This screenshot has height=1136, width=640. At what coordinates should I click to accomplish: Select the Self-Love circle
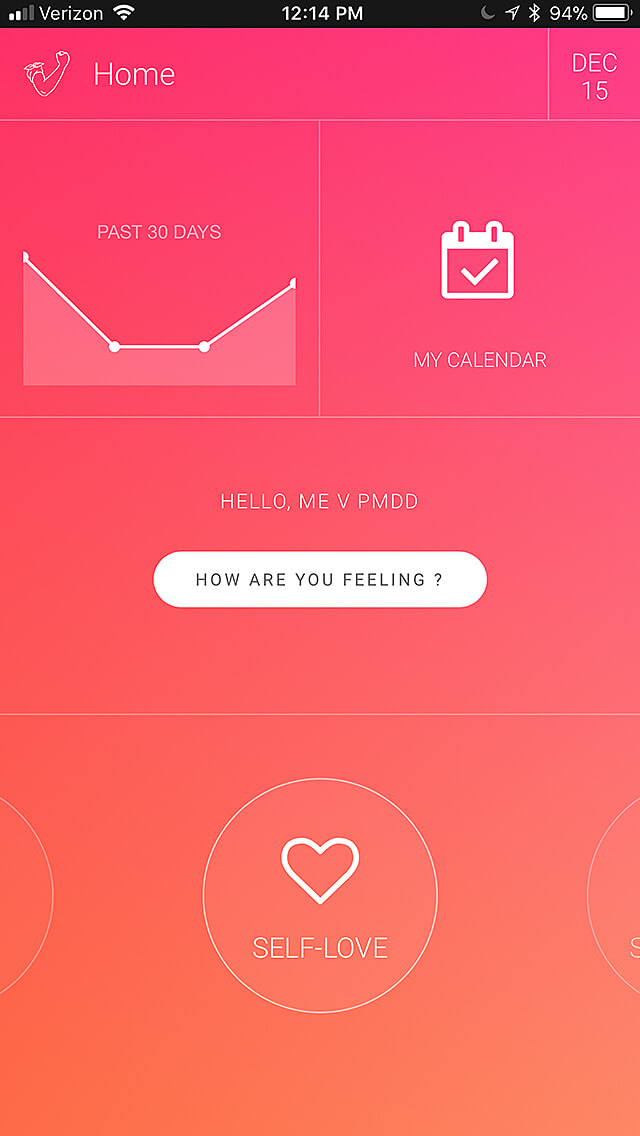pyautogui.click(x=320, y=895)
